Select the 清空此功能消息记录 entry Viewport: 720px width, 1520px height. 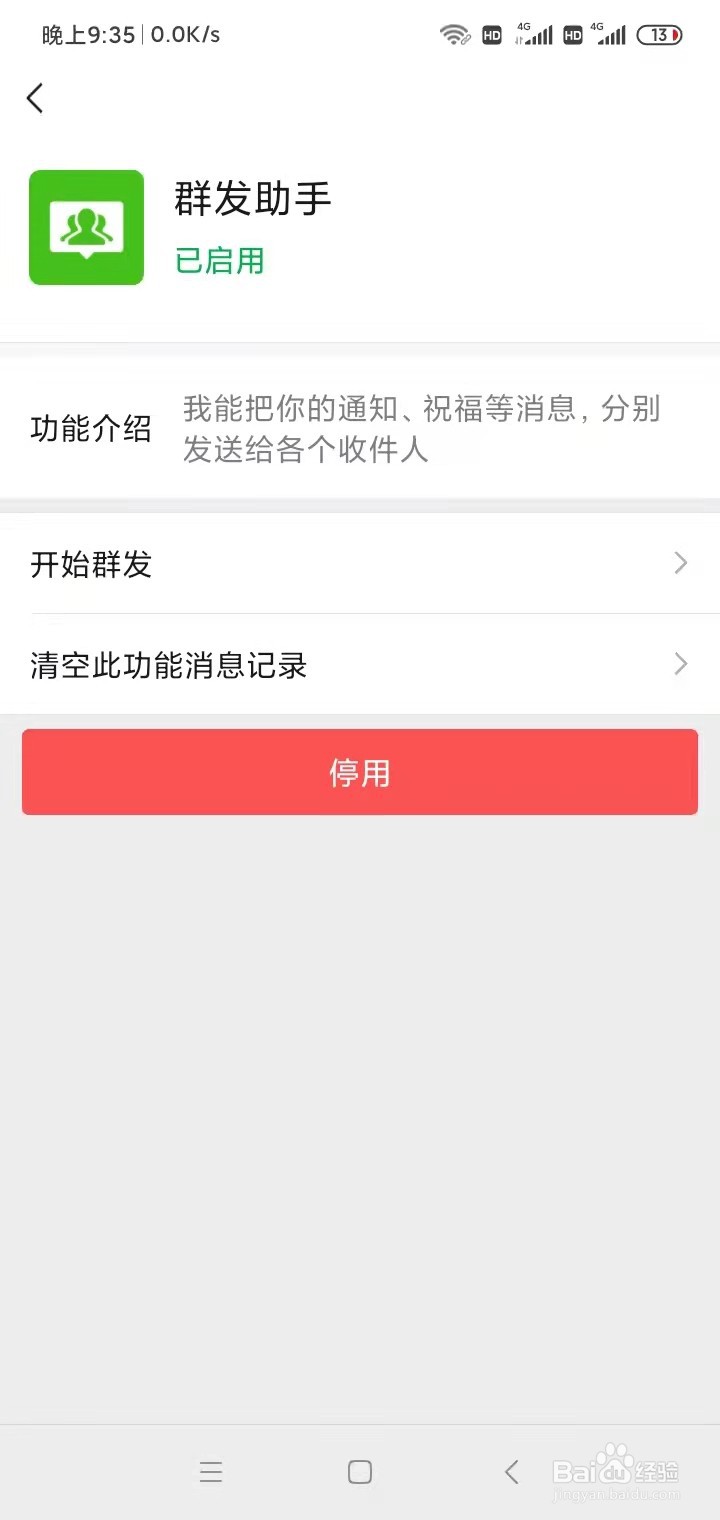click(168, 664)
